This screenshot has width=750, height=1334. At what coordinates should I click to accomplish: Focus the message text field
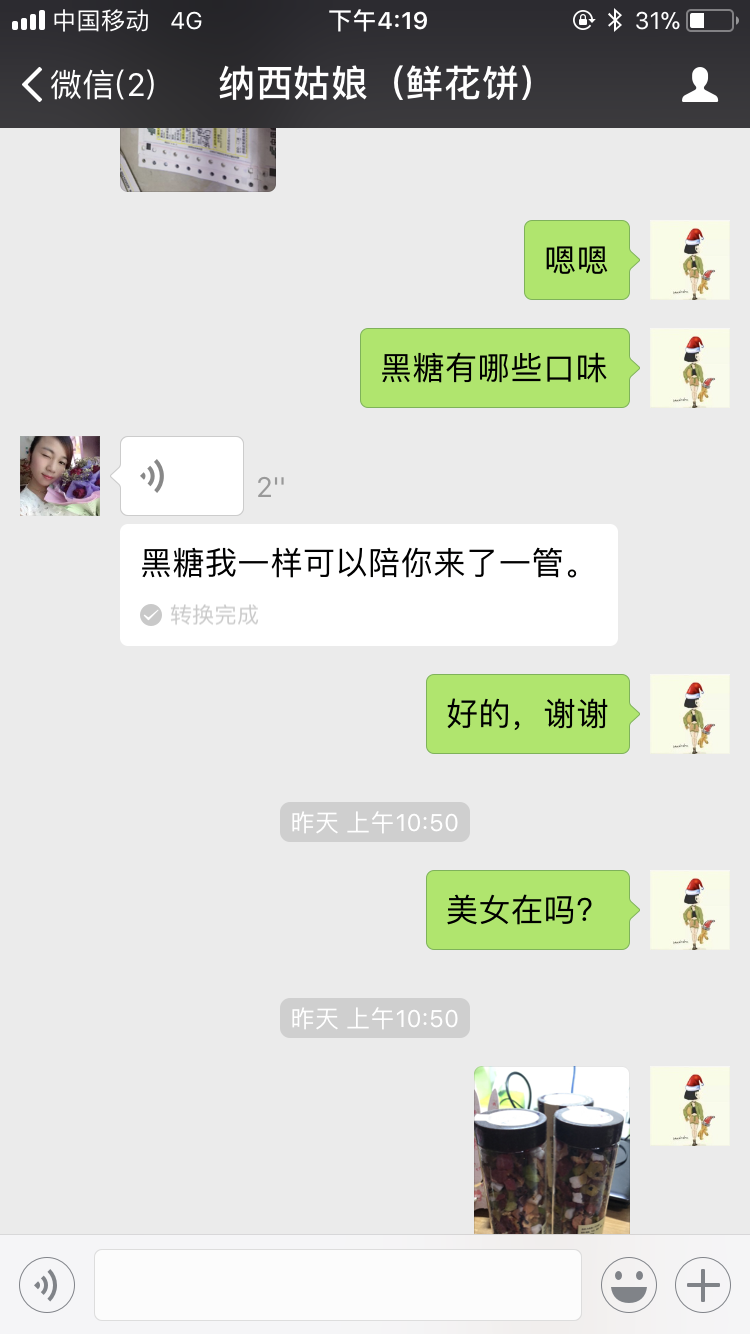pyautogui.click(x=338, y=1284)
